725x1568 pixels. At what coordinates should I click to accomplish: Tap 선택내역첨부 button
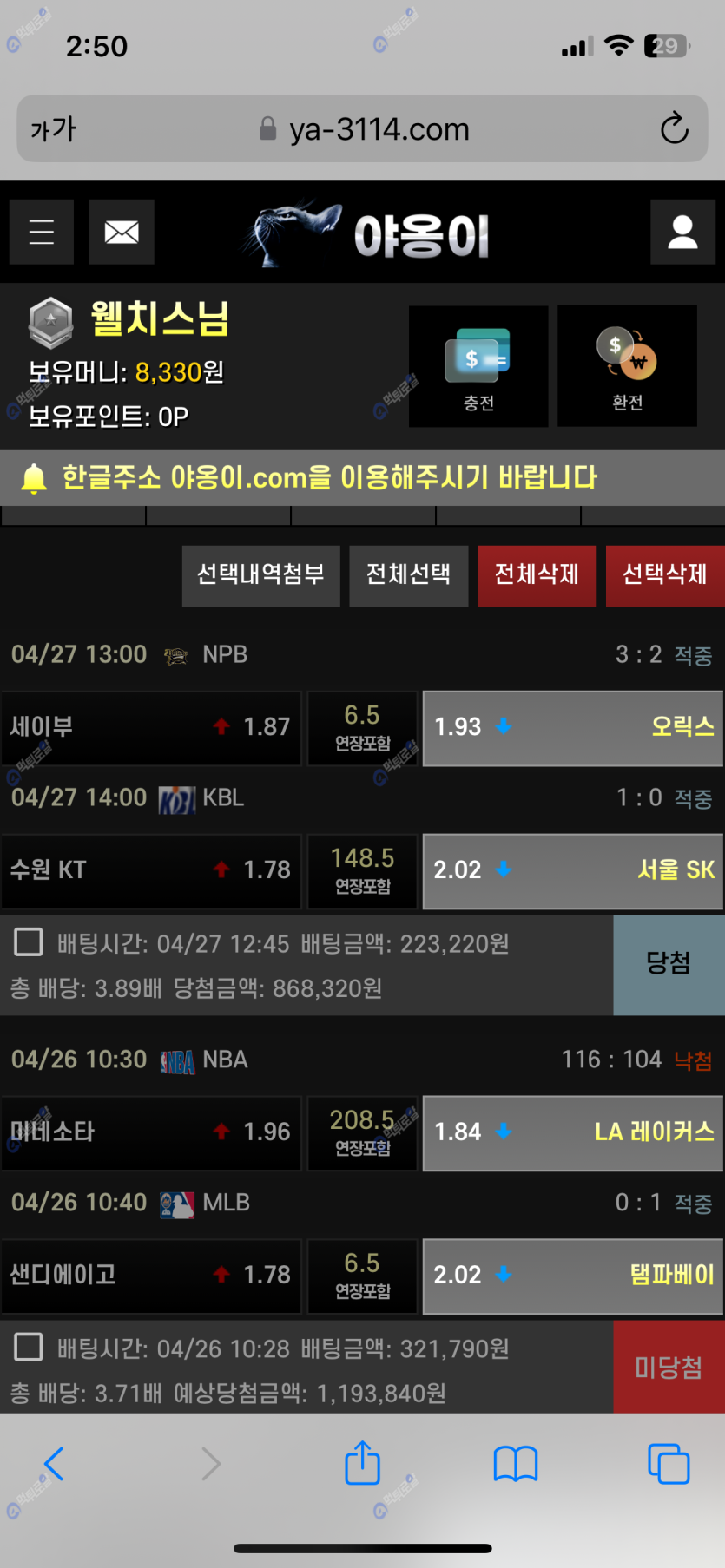click(260, 574)
